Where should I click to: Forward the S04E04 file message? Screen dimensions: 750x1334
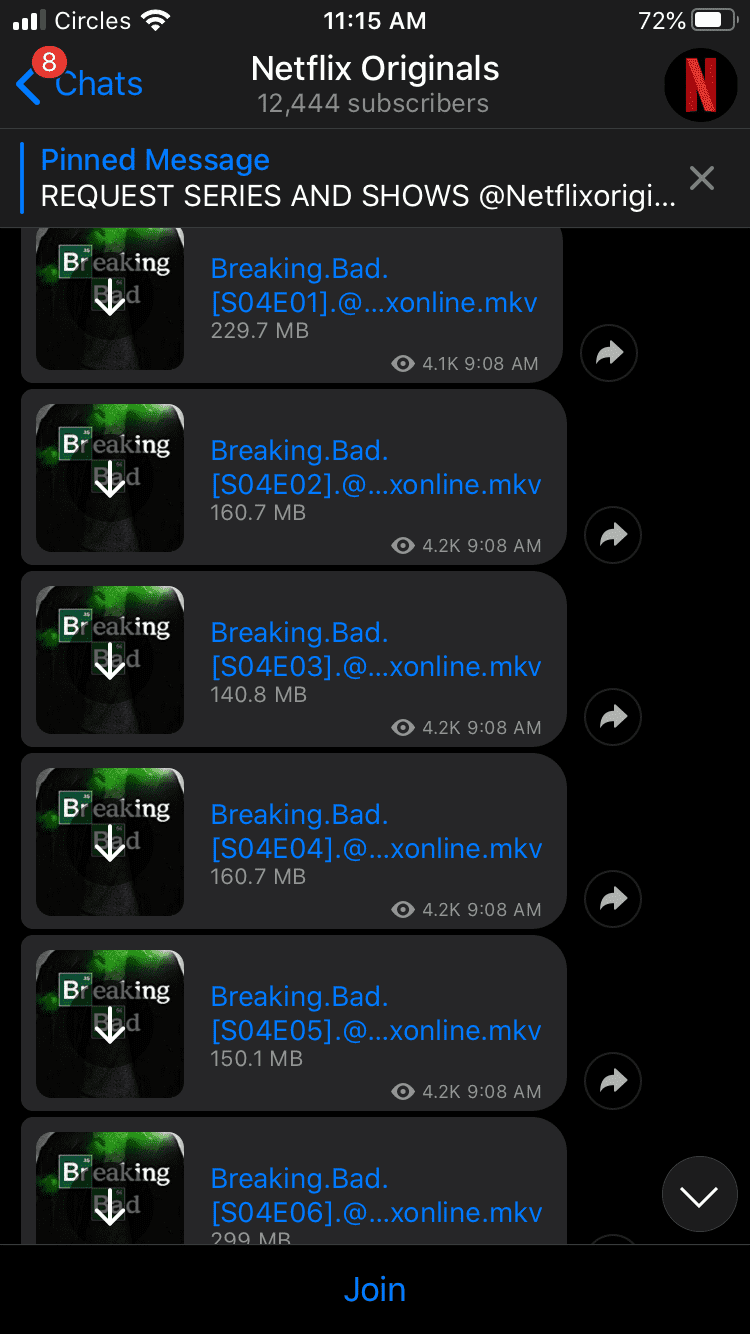613,899
